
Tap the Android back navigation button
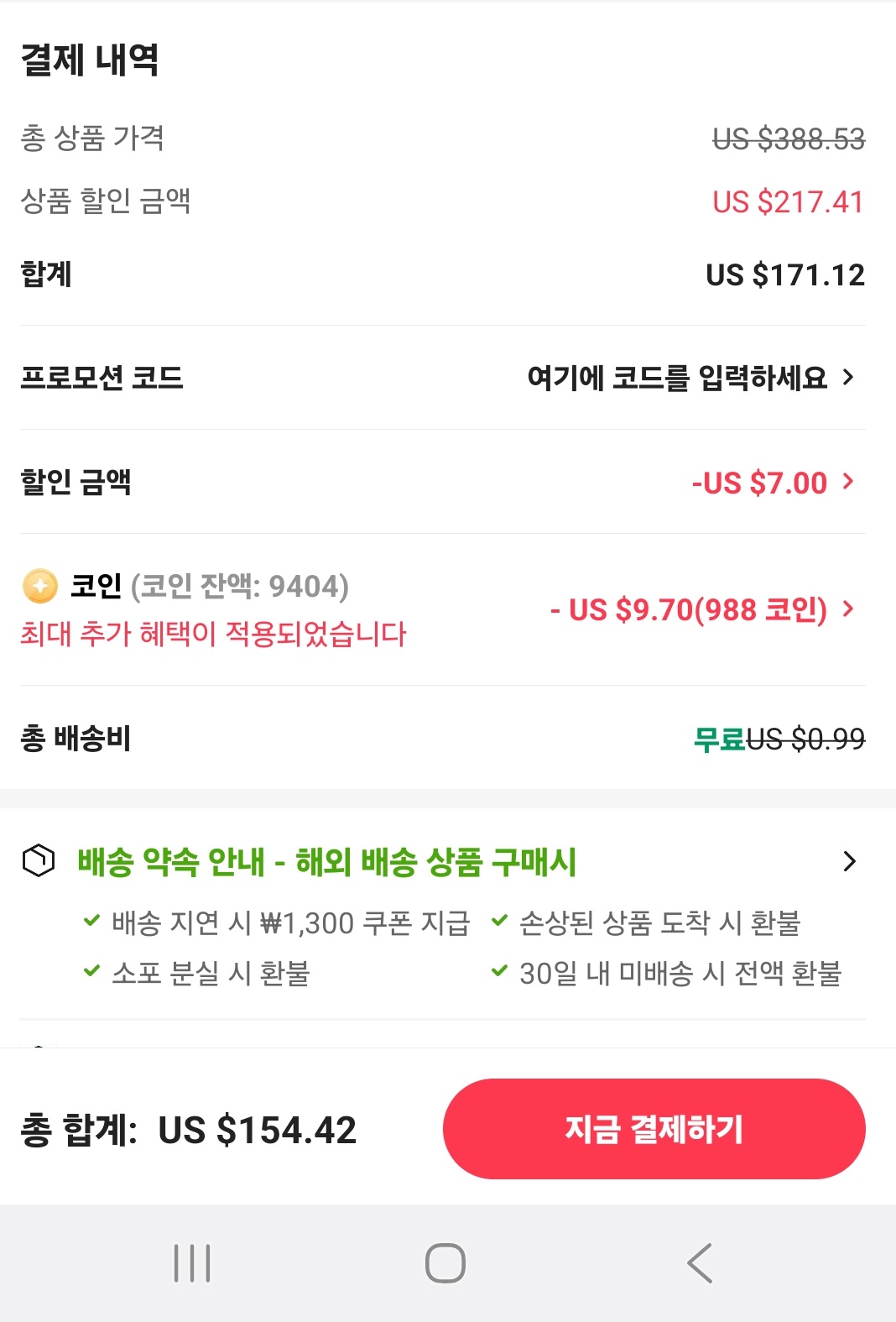697,1261
